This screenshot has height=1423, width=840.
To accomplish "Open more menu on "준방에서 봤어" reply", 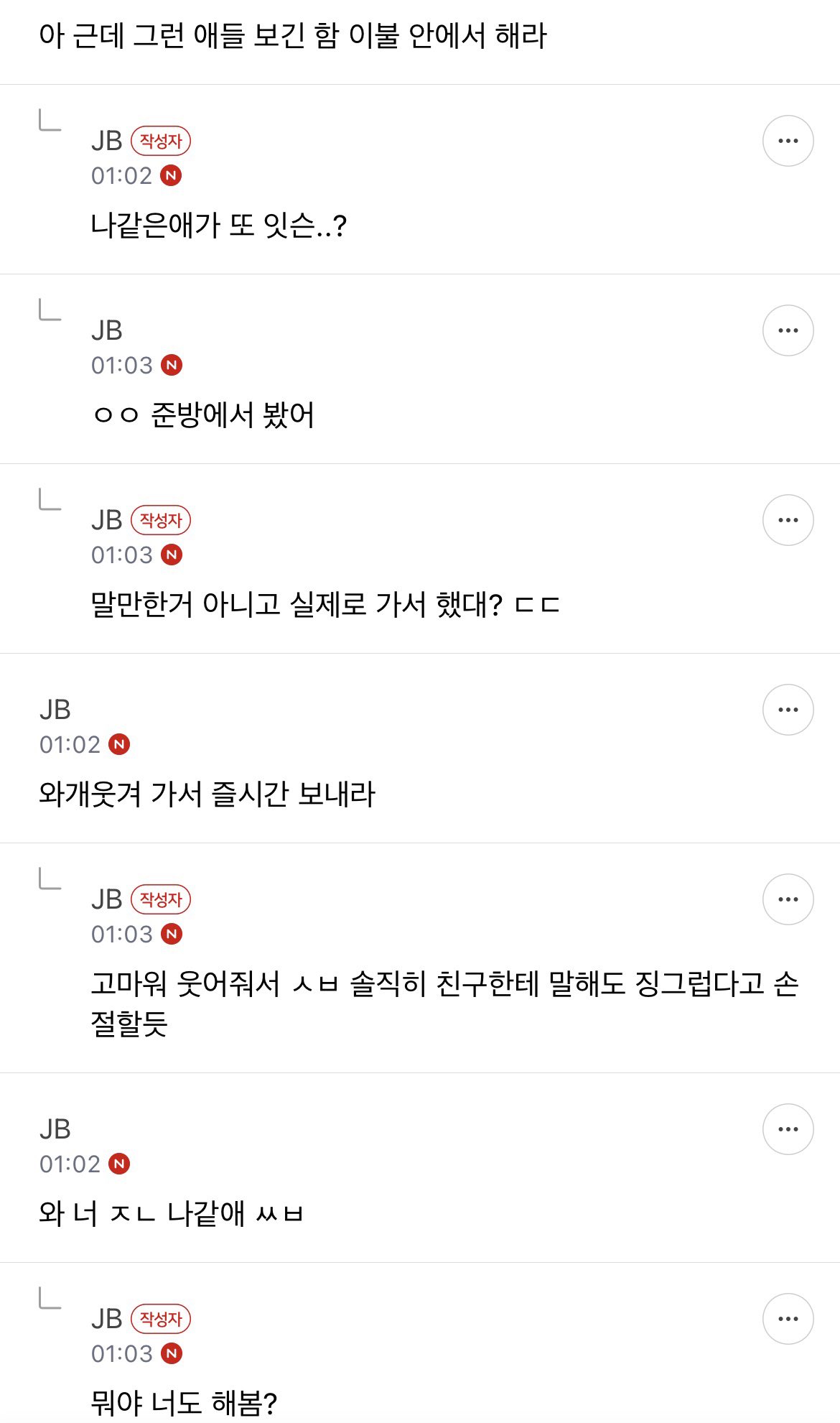I will coord(788,330).
